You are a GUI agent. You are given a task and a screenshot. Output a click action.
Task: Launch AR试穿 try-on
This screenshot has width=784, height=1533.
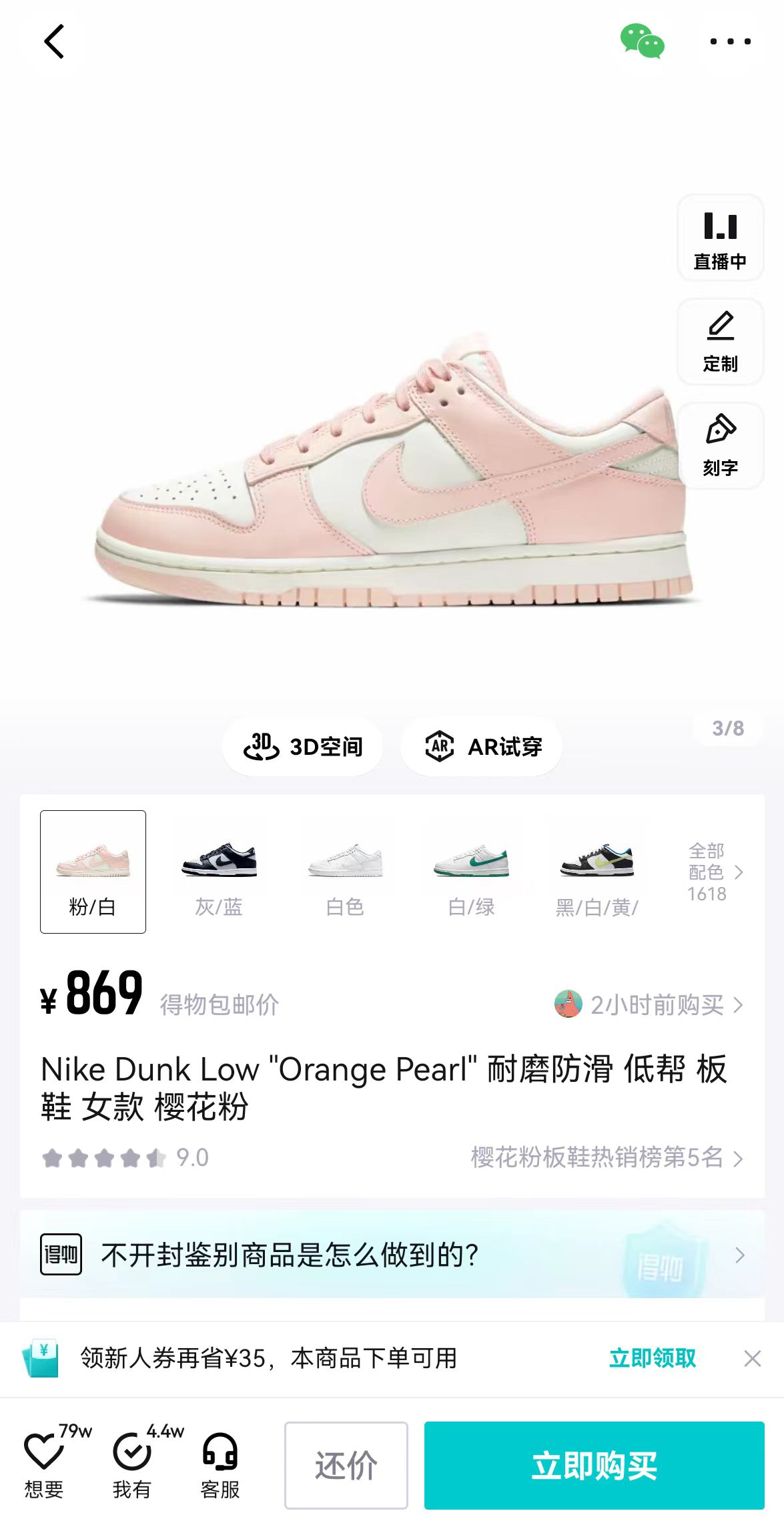[482, 746]
